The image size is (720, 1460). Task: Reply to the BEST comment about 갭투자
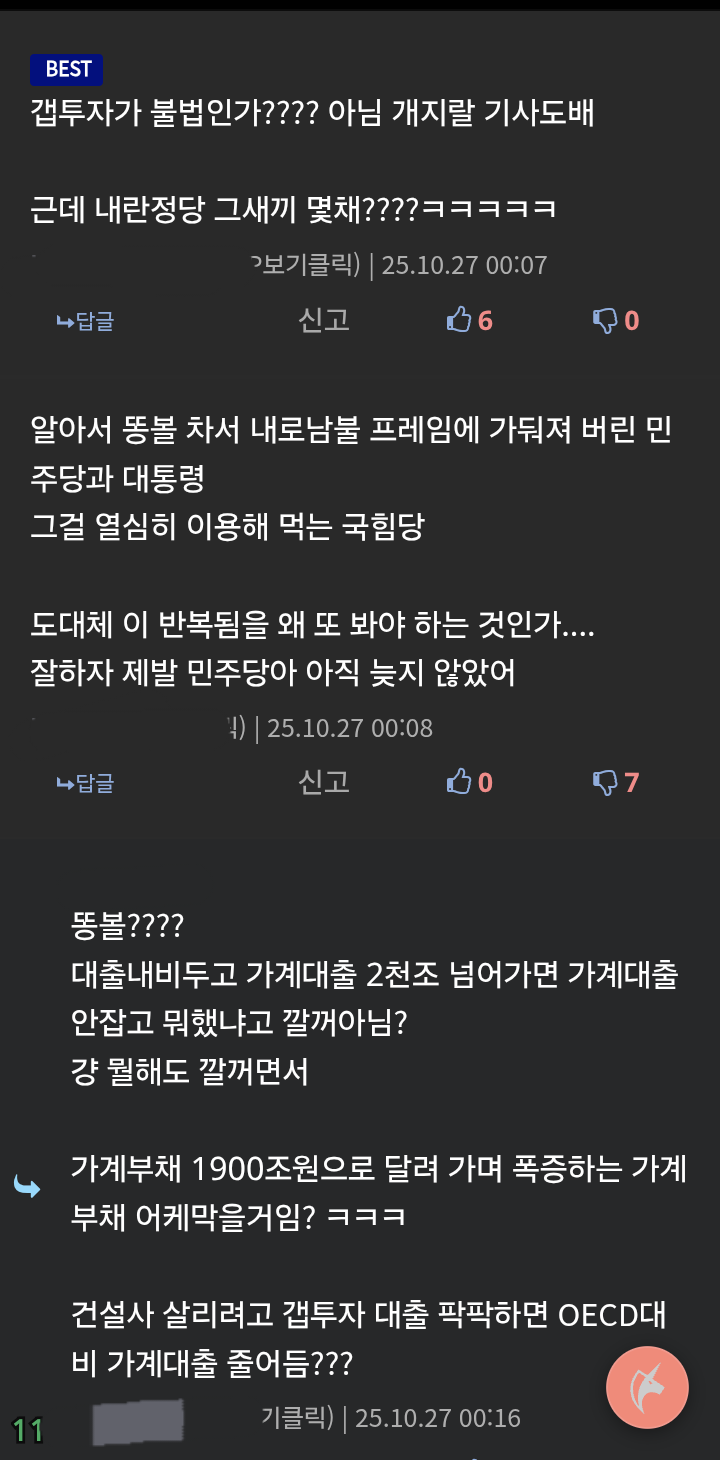click(x=86, y=321)
